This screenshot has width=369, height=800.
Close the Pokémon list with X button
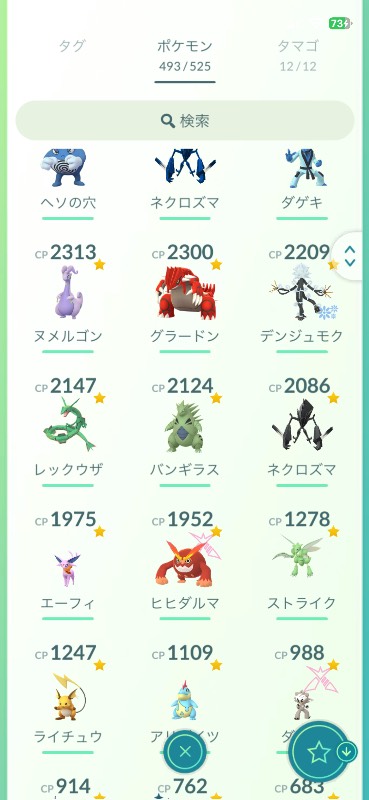pyautogui.click(x=185, y=751)
